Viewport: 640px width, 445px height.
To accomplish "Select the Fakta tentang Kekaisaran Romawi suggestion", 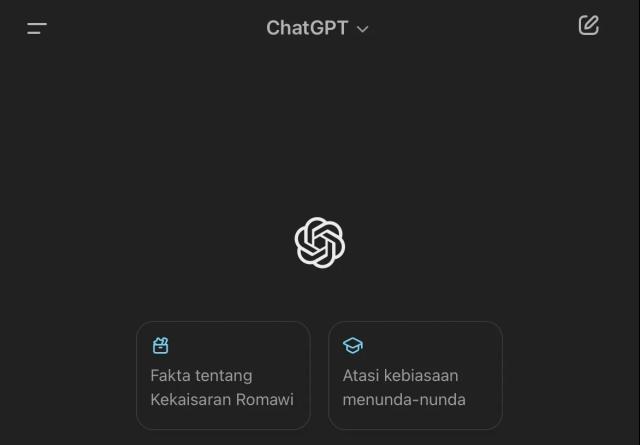I will click(223, 376).
